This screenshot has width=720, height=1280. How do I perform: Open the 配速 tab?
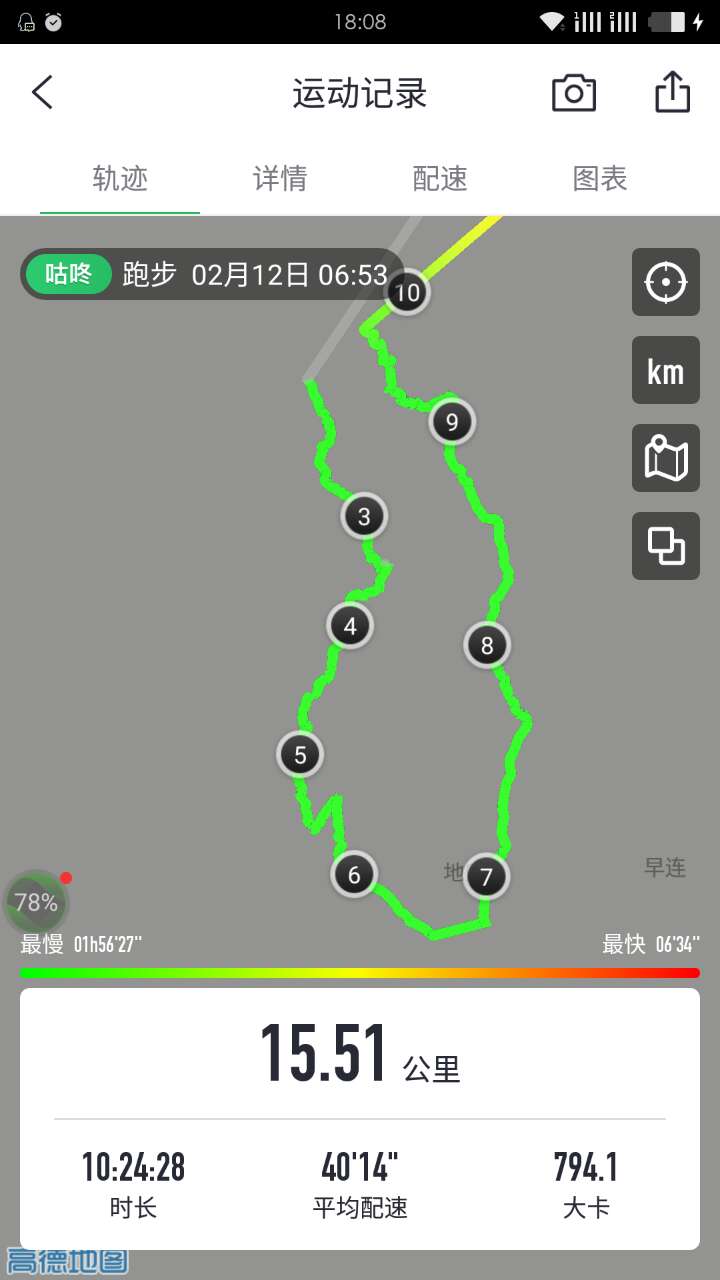pos(439,178)
